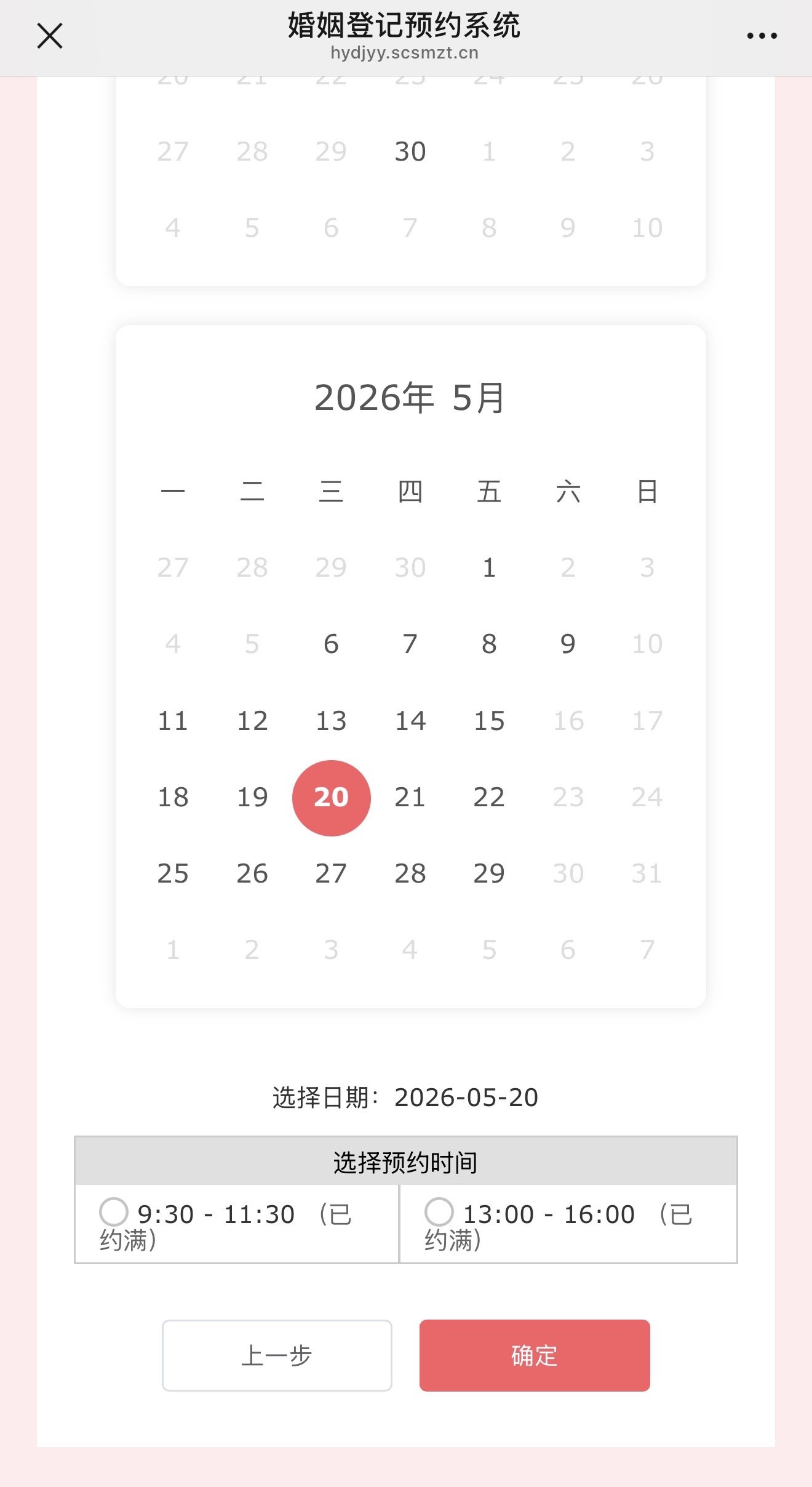Open the three-dot overflow menu

(762, 36)
